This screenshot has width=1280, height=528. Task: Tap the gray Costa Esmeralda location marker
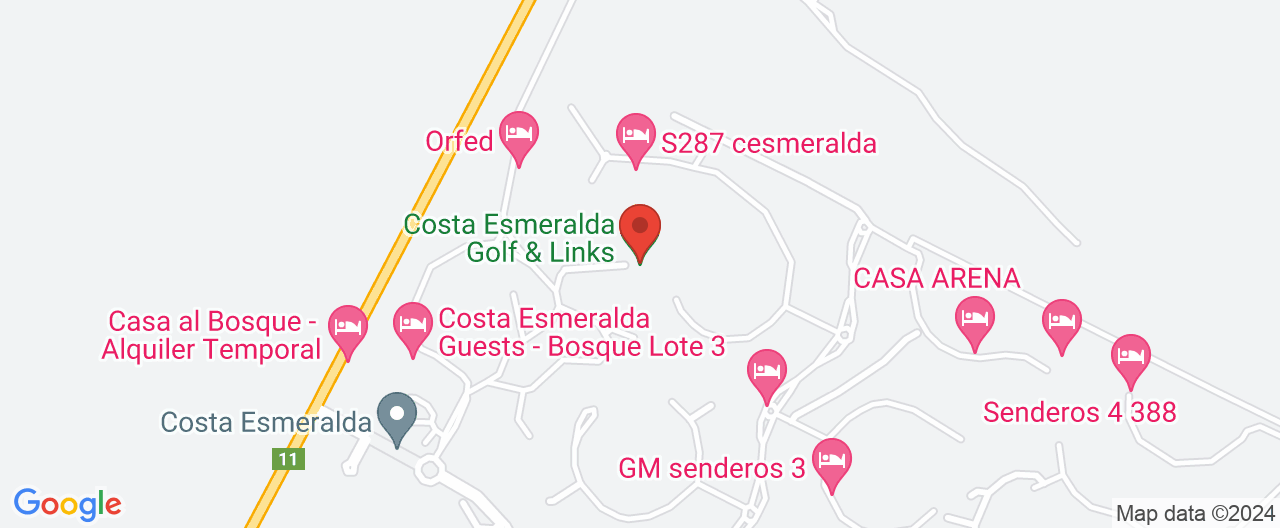[397, 416]
